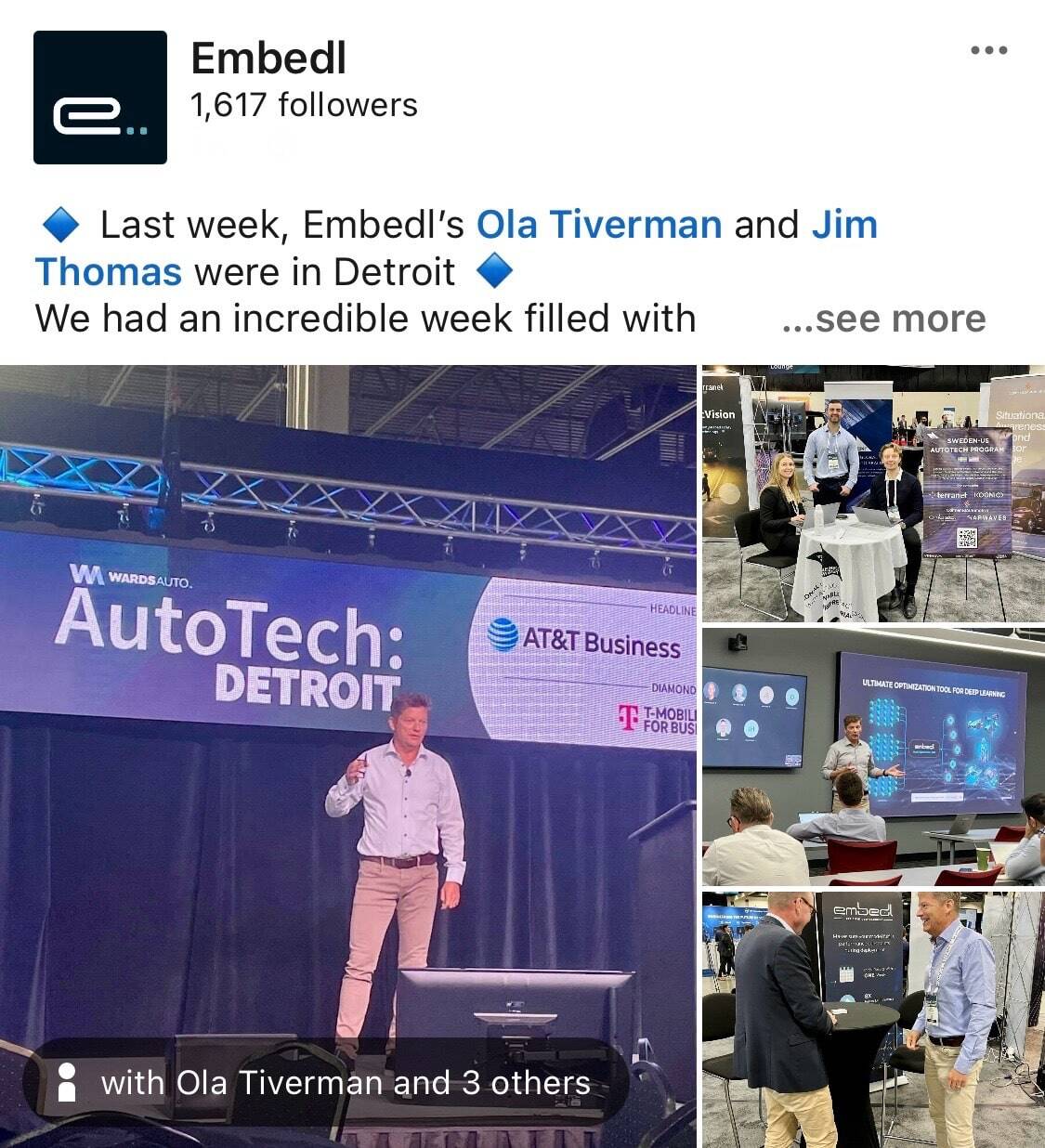The image size is (1045, 1148).
Task: Open Ola Tiverman's profile mention
Action: click(598, 225)
